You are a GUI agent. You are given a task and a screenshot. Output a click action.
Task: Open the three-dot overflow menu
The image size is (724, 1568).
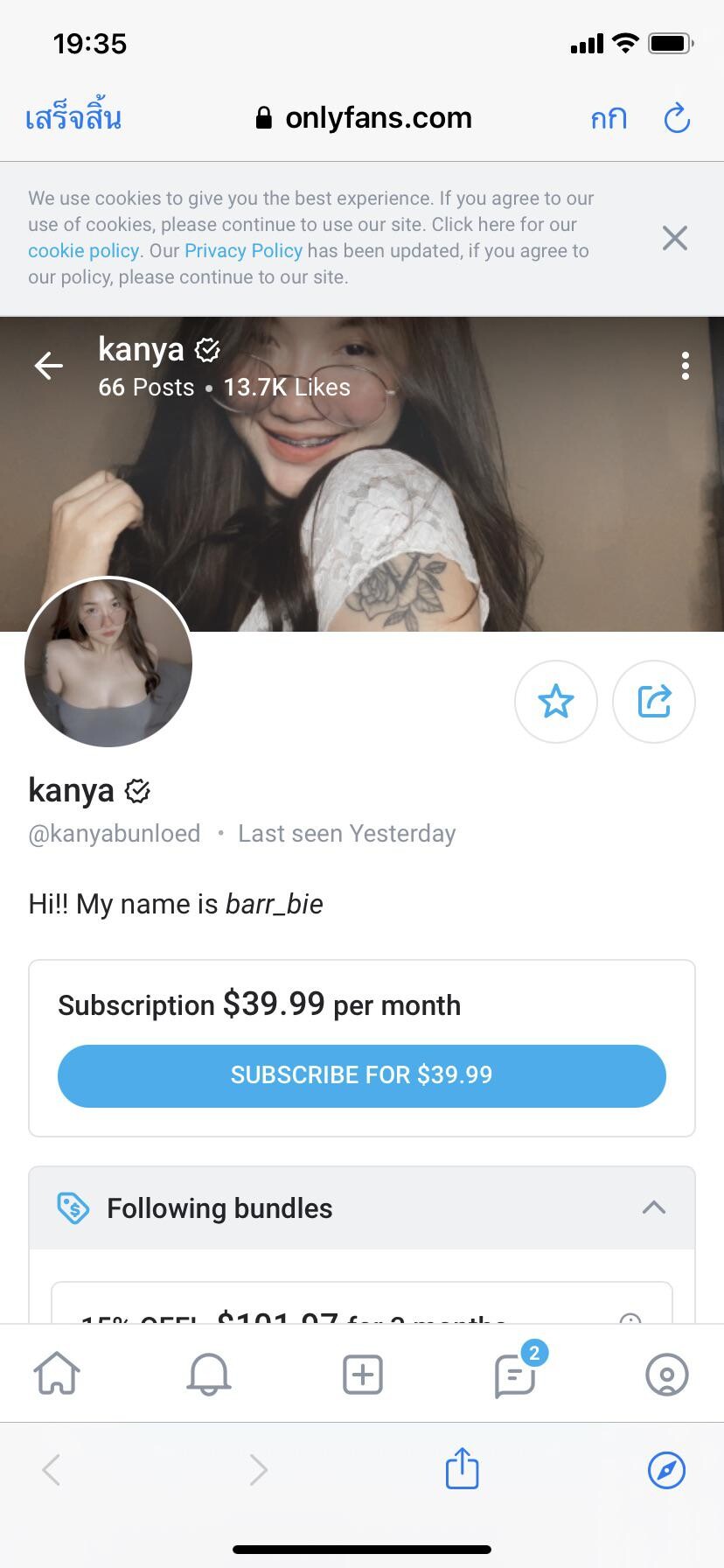pyautogui.click(x=685, y=366)
